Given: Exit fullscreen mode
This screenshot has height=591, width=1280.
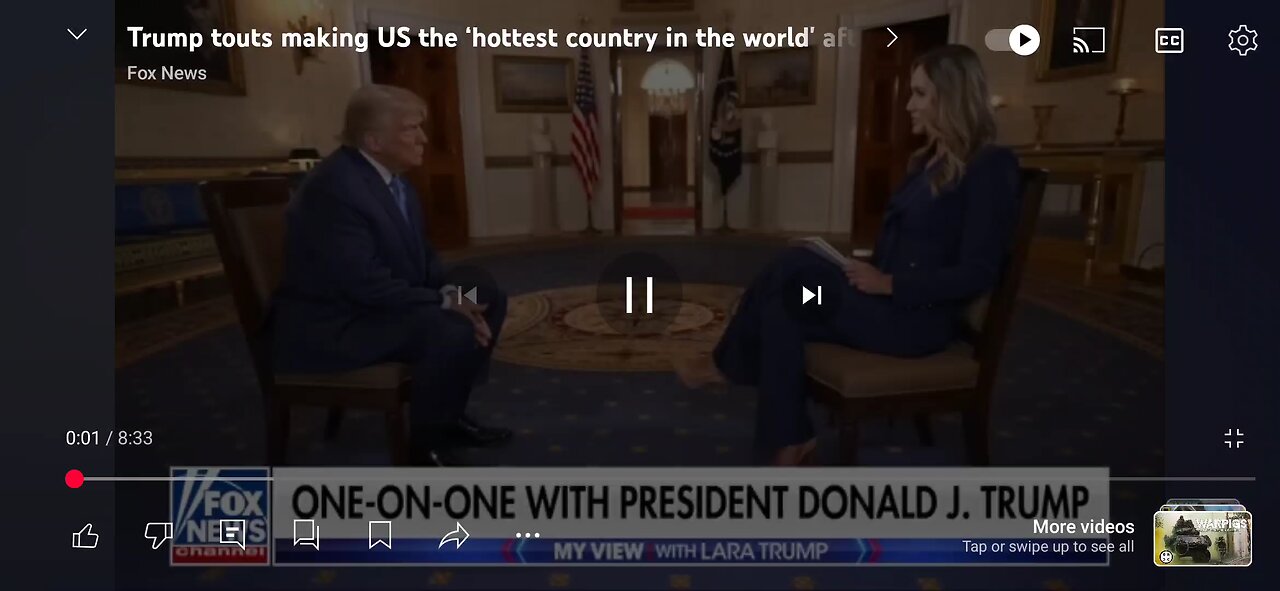Looking at the screenshot, I should point(1234,438).
